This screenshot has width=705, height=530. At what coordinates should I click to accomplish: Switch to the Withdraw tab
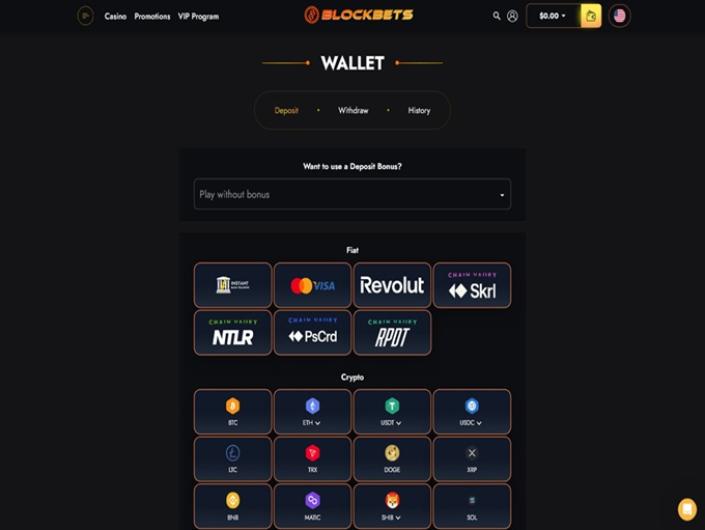[353, 110]
